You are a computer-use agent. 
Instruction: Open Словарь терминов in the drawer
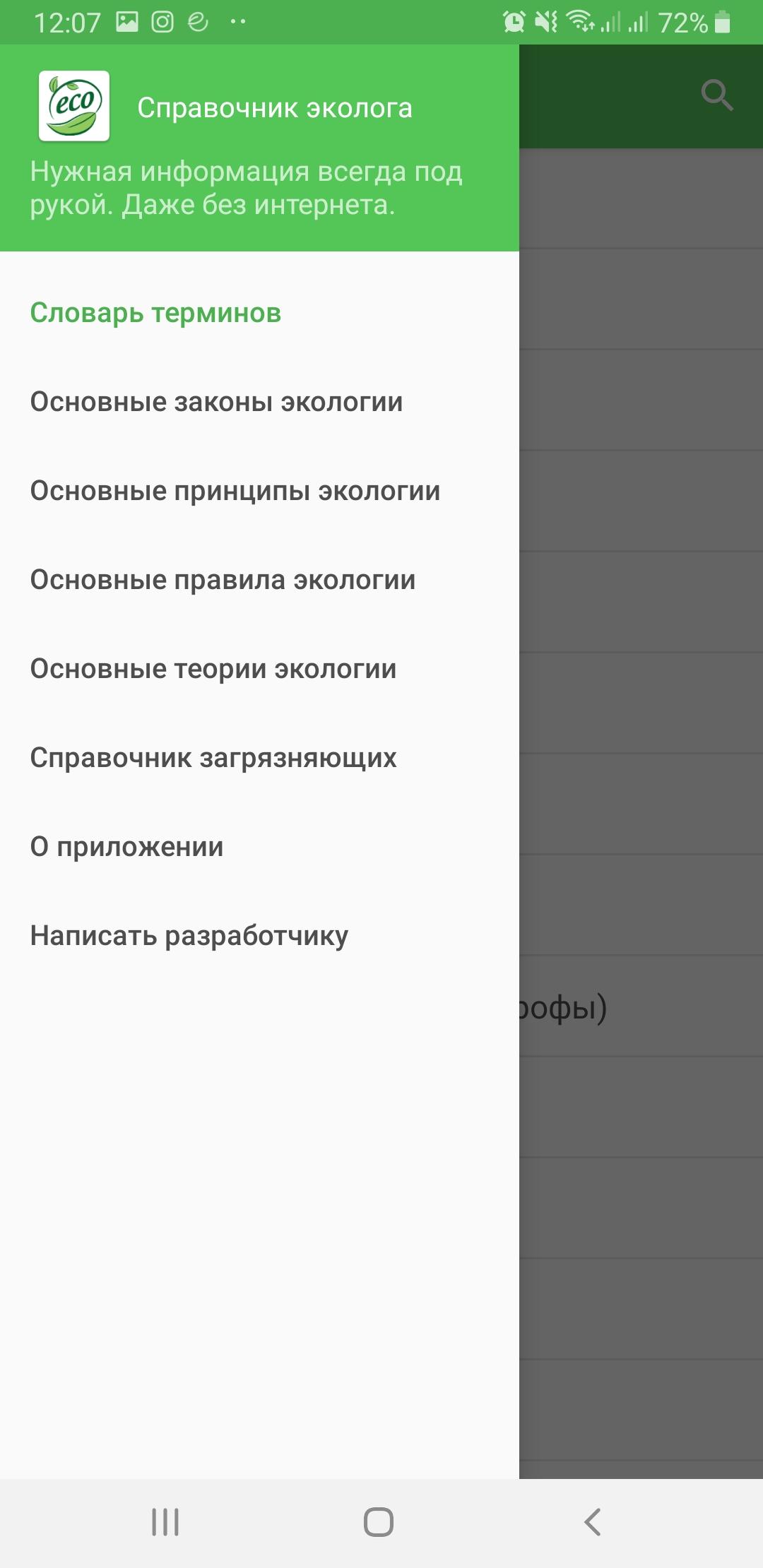point(259,313)
